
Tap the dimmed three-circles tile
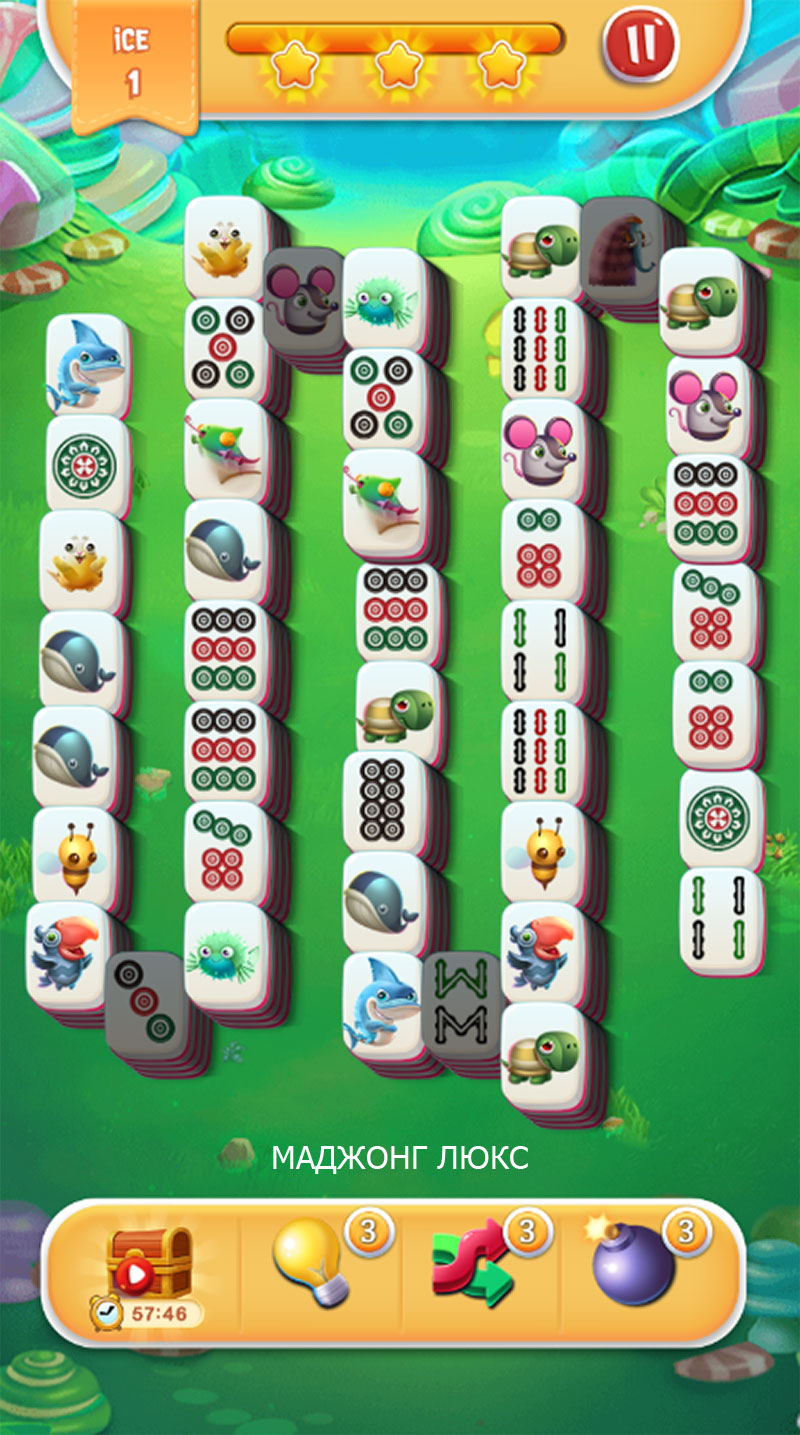(145, 1002)
